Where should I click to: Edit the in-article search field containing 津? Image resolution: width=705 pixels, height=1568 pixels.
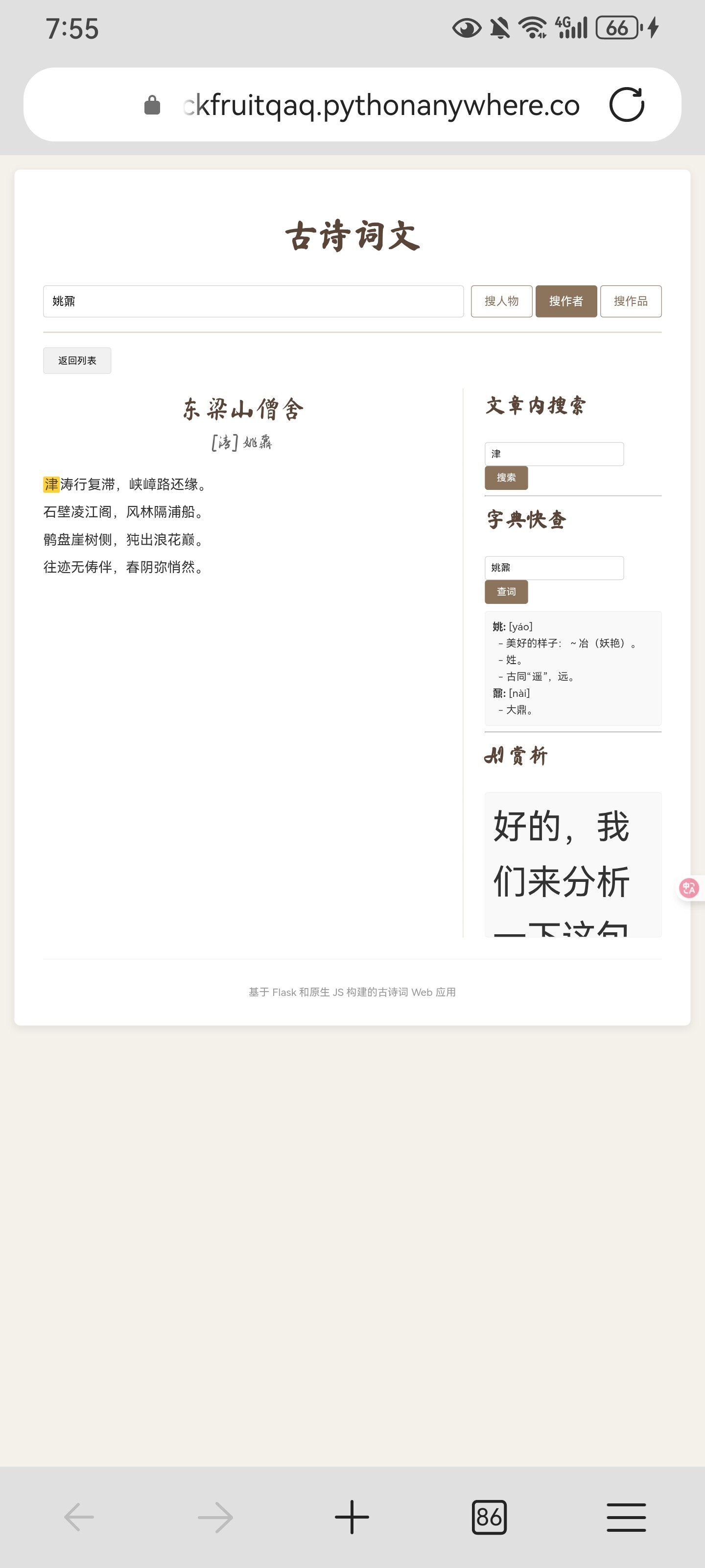(554, 454)
